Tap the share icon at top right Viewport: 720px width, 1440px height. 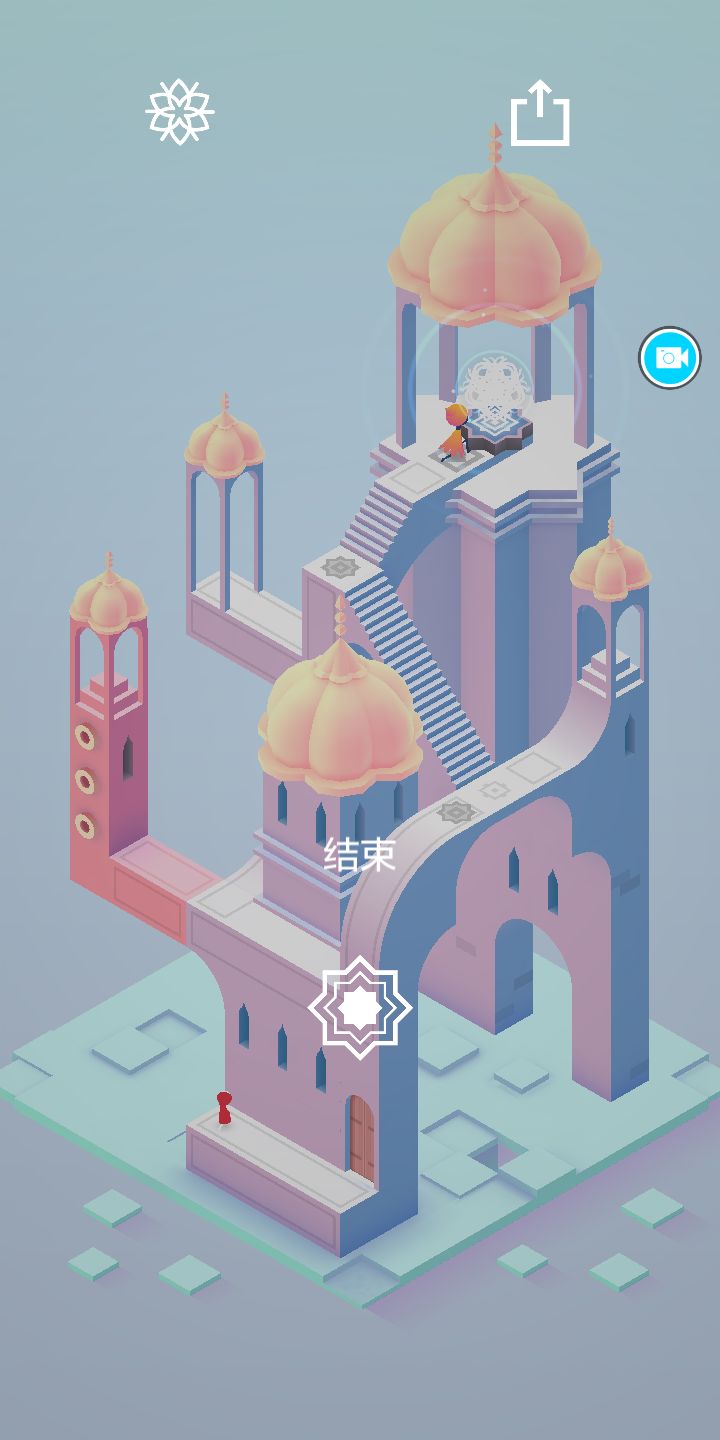(541, 110)
